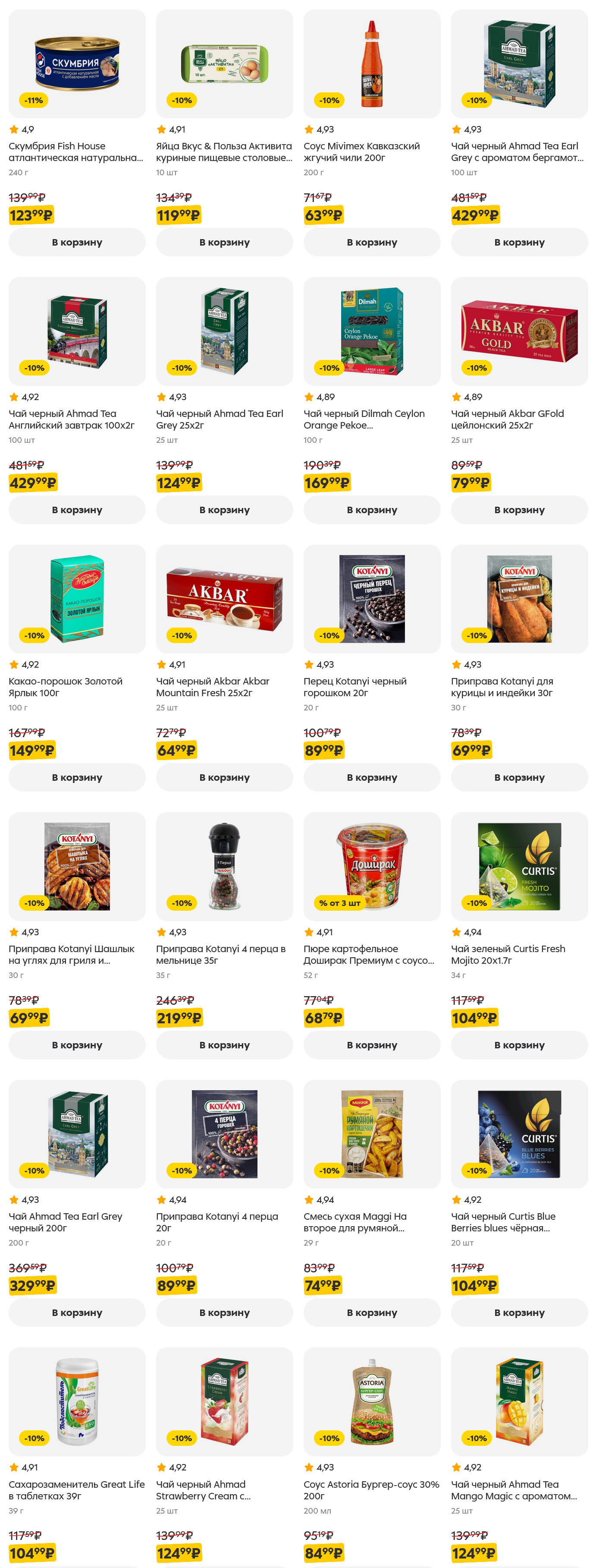
Task: Open Ahmad Tea Earl Grey 100 шт product
Action: (519, 64)
